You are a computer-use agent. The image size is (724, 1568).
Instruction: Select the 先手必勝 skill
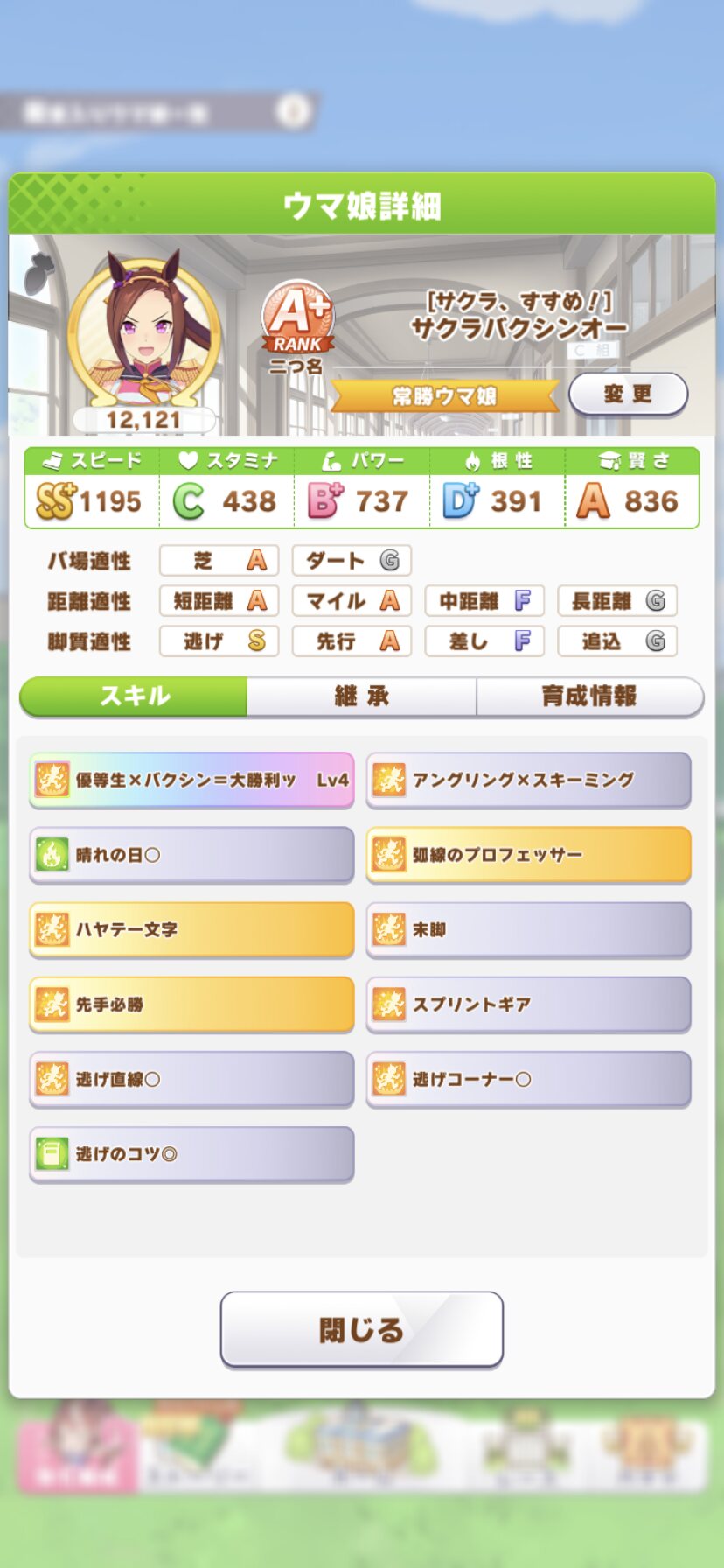tap(191, 1004)
